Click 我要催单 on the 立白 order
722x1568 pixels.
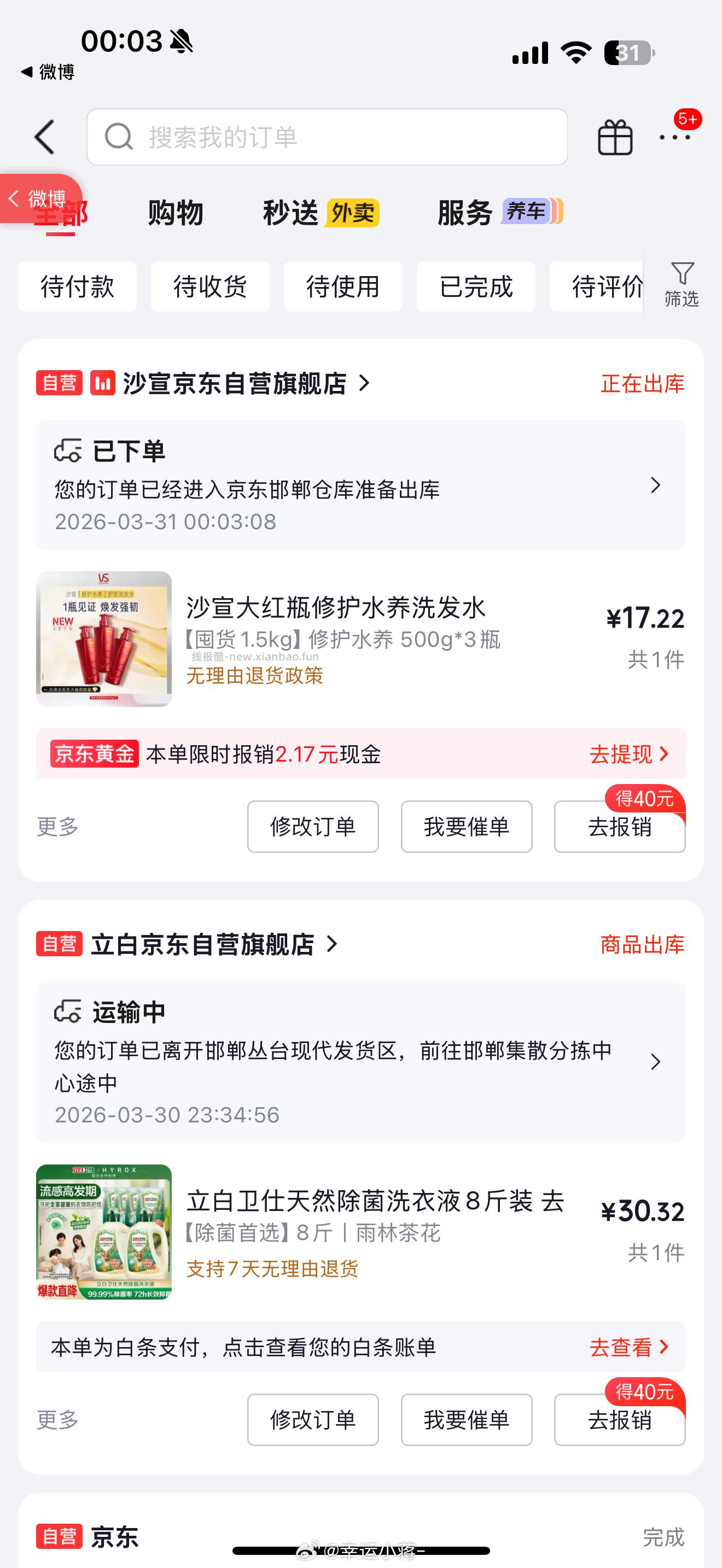point(467,1420)
